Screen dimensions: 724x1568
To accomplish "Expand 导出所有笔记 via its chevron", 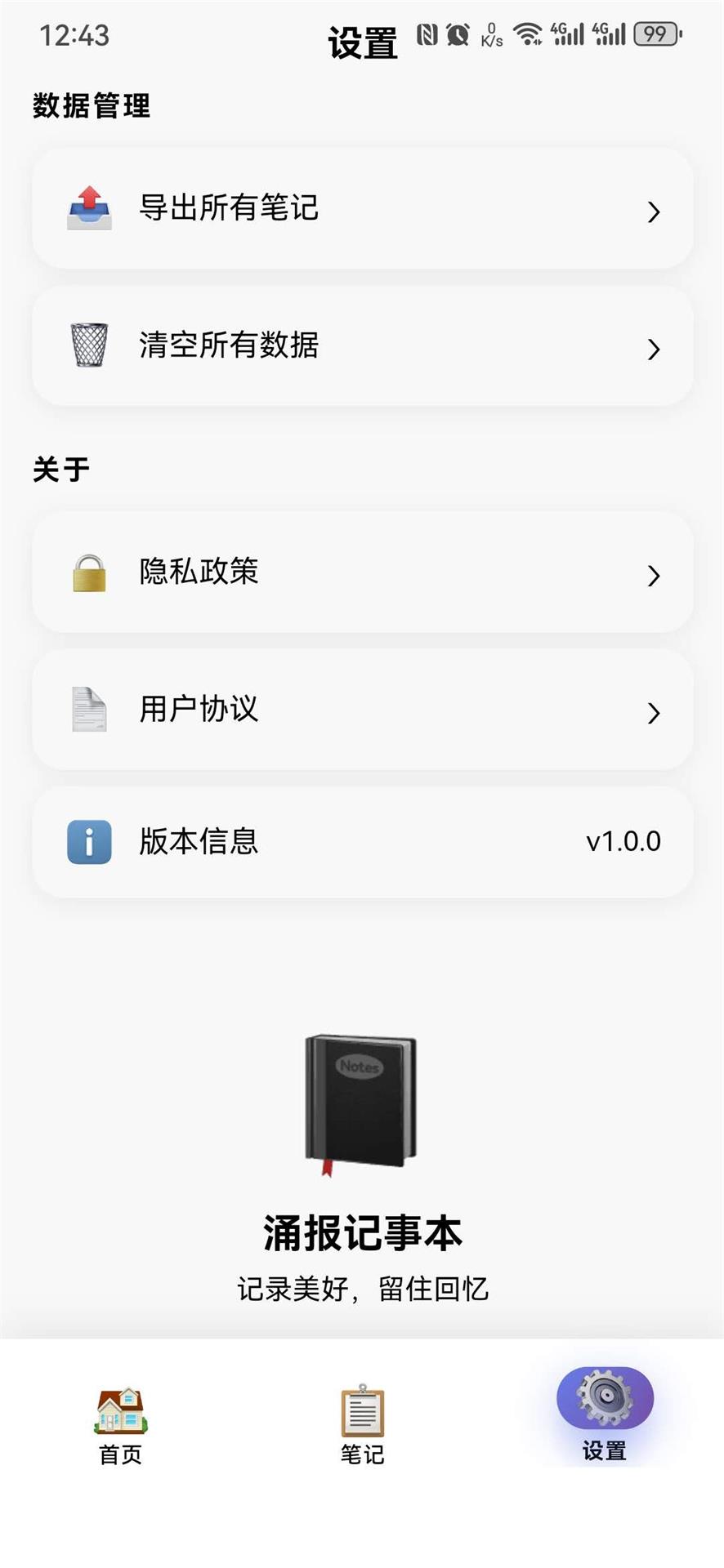I will pyautogui.click(x=653, y=212).
